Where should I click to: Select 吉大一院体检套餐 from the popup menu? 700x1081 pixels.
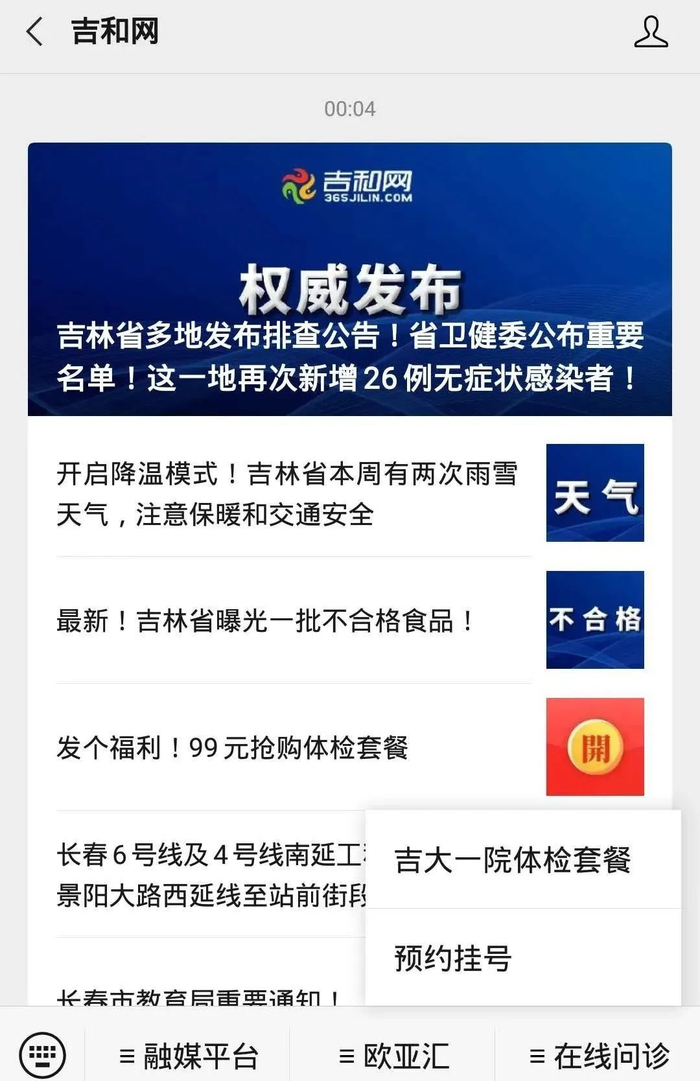coord(523,860)
